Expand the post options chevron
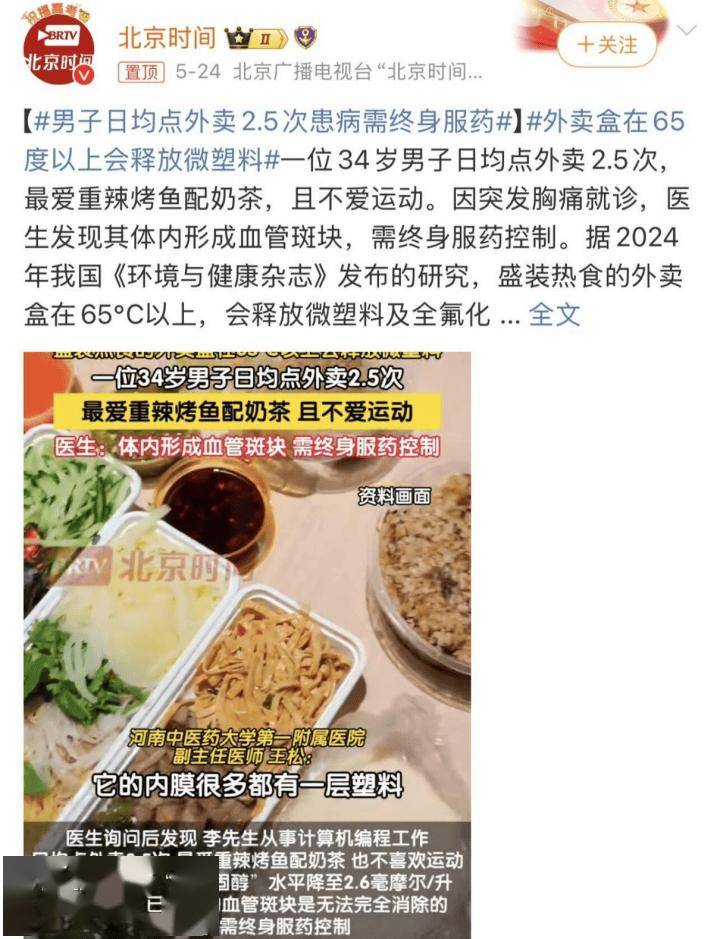720x939 pixels. [x=687, y=31]
